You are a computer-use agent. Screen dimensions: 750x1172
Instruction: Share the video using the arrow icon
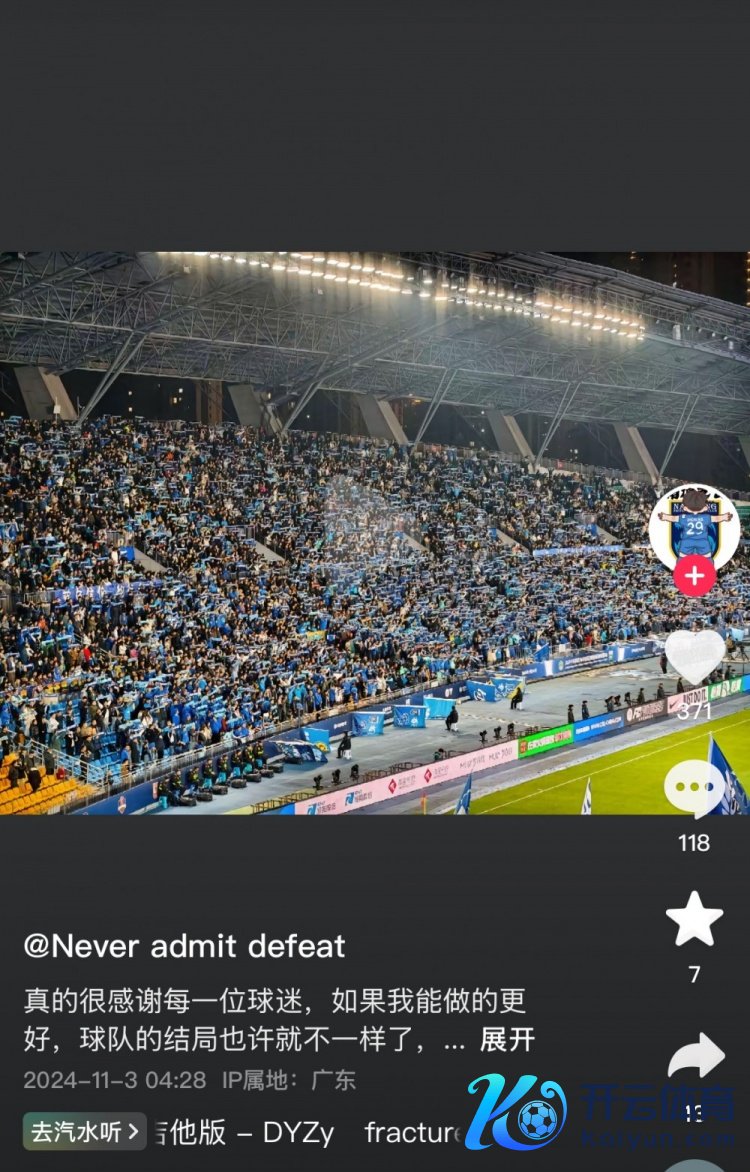696,1057
